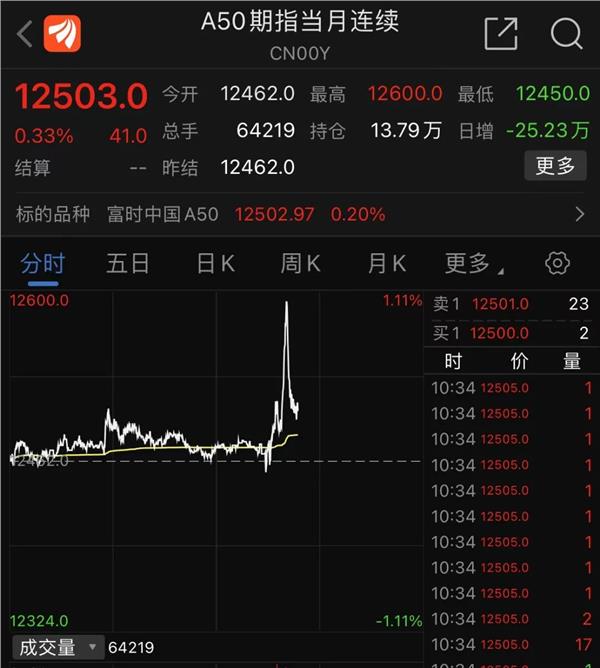600x668 pixels.
Task: View the 月K chart tab
Action: tap(387, 264)
